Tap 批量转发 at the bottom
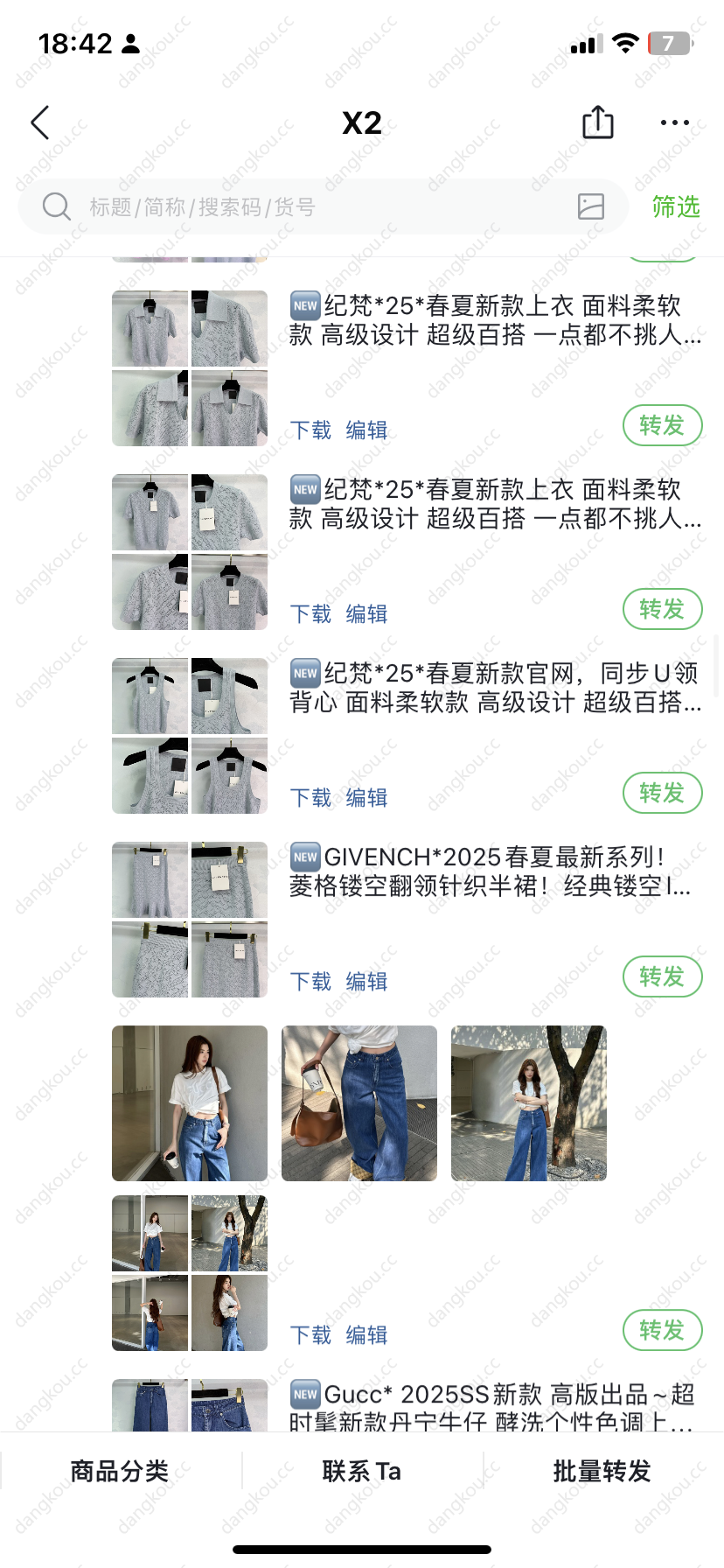 tap(602, 1471)
